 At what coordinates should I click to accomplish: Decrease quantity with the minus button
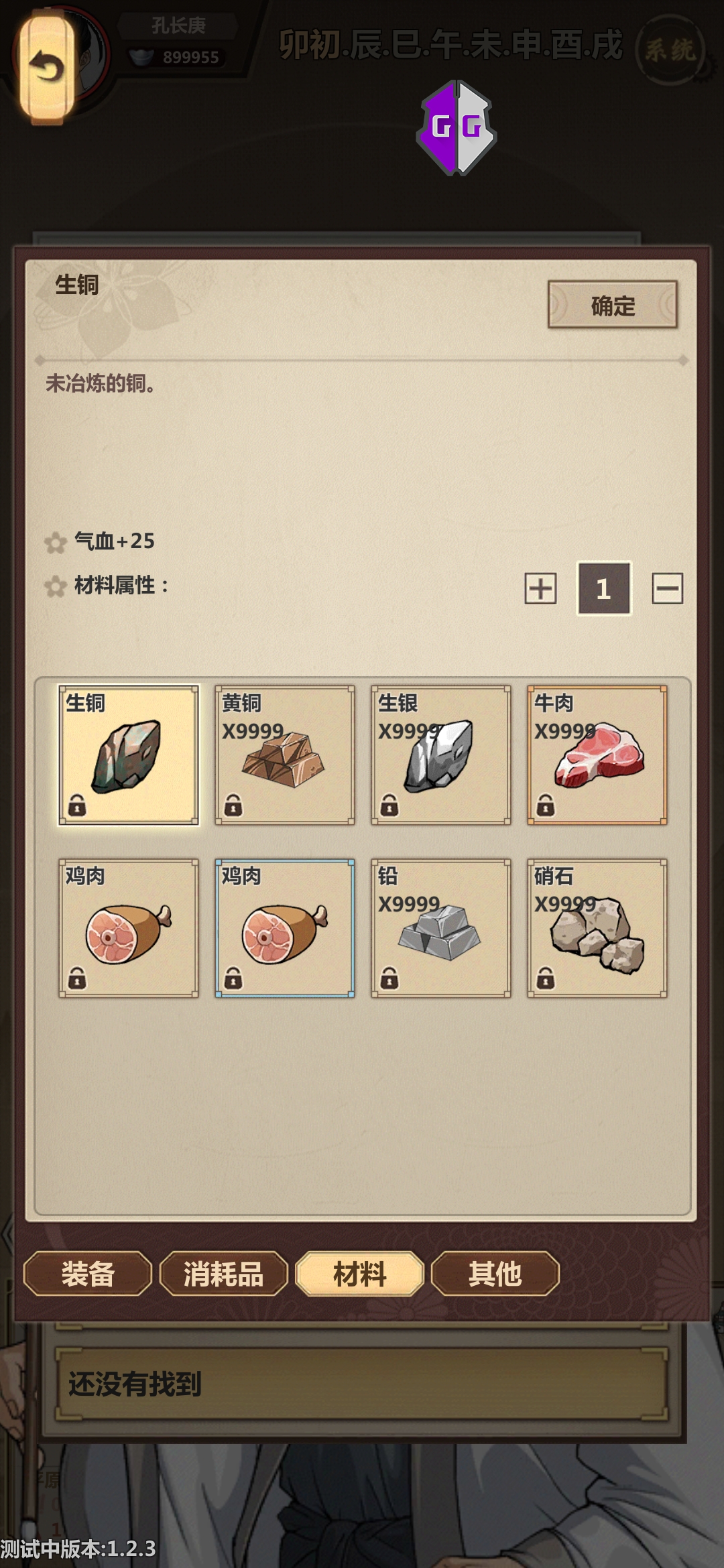tap(667, 589)
